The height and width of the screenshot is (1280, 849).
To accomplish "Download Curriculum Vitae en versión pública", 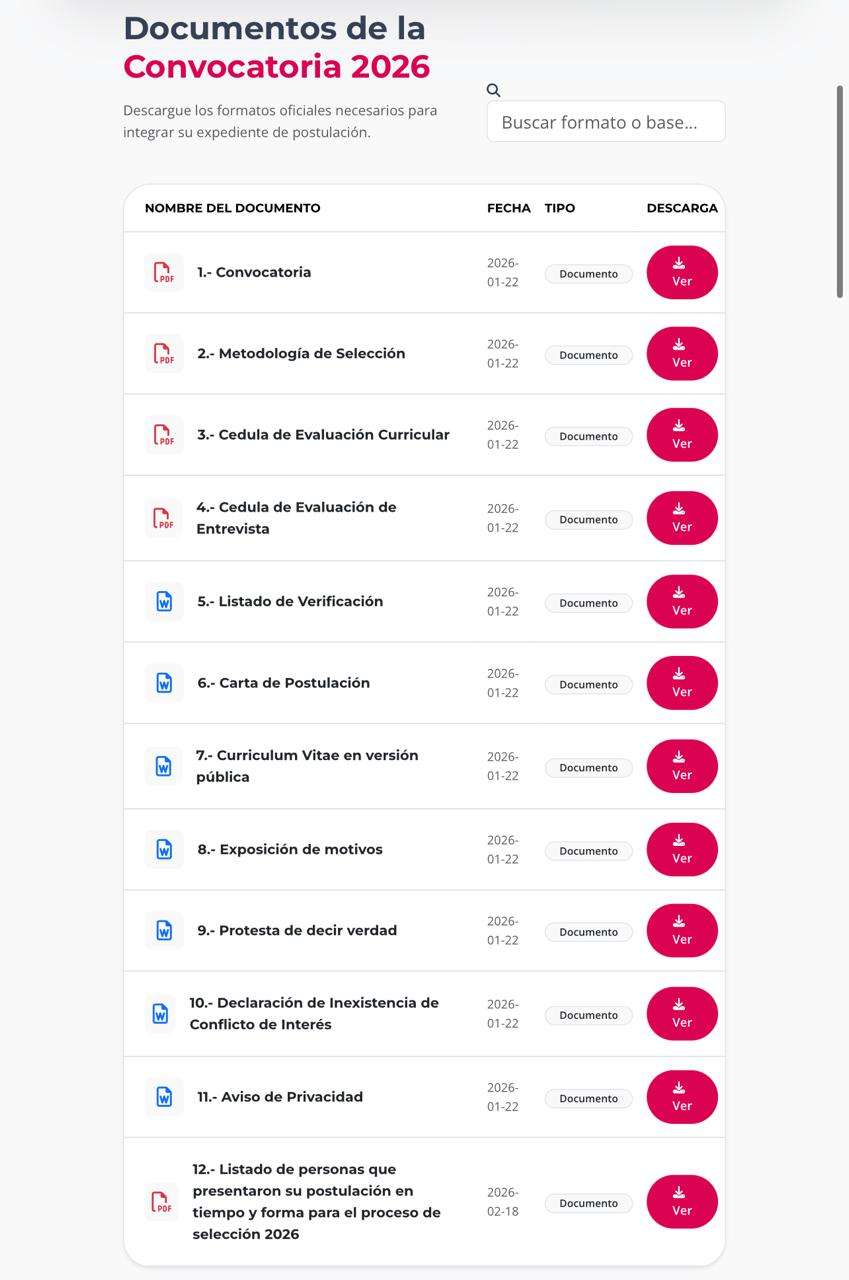I will (x=682, y=766).
